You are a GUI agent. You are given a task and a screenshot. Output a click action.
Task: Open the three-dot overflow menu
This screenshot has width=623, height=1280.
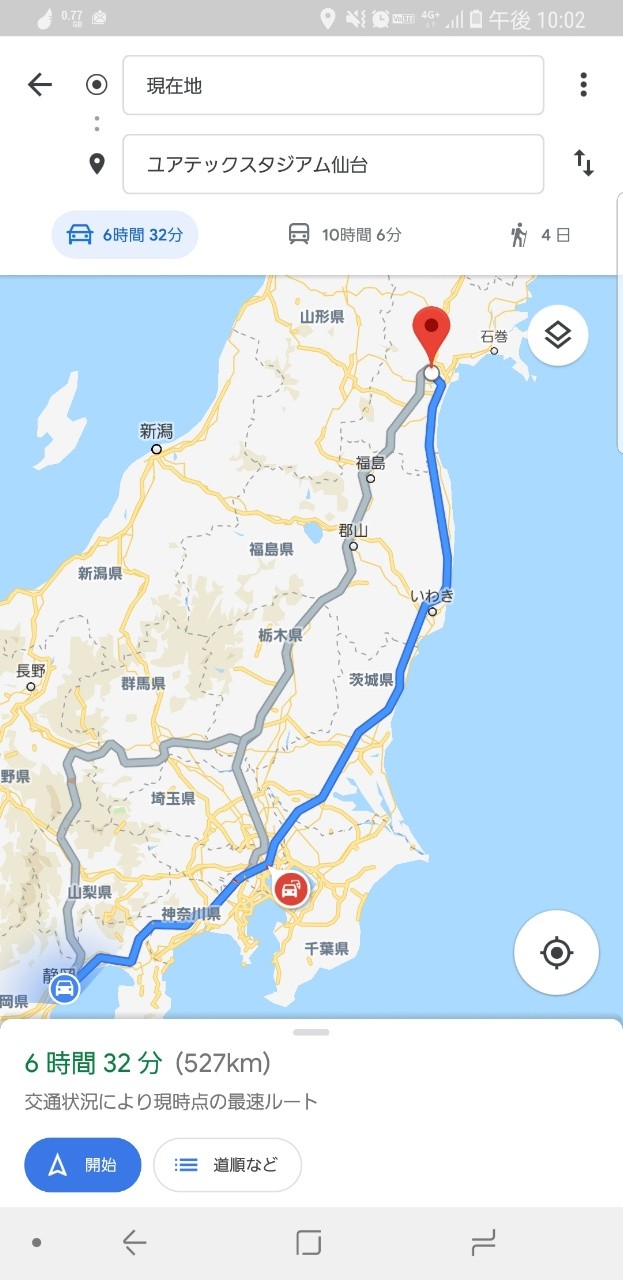point(583,85)
